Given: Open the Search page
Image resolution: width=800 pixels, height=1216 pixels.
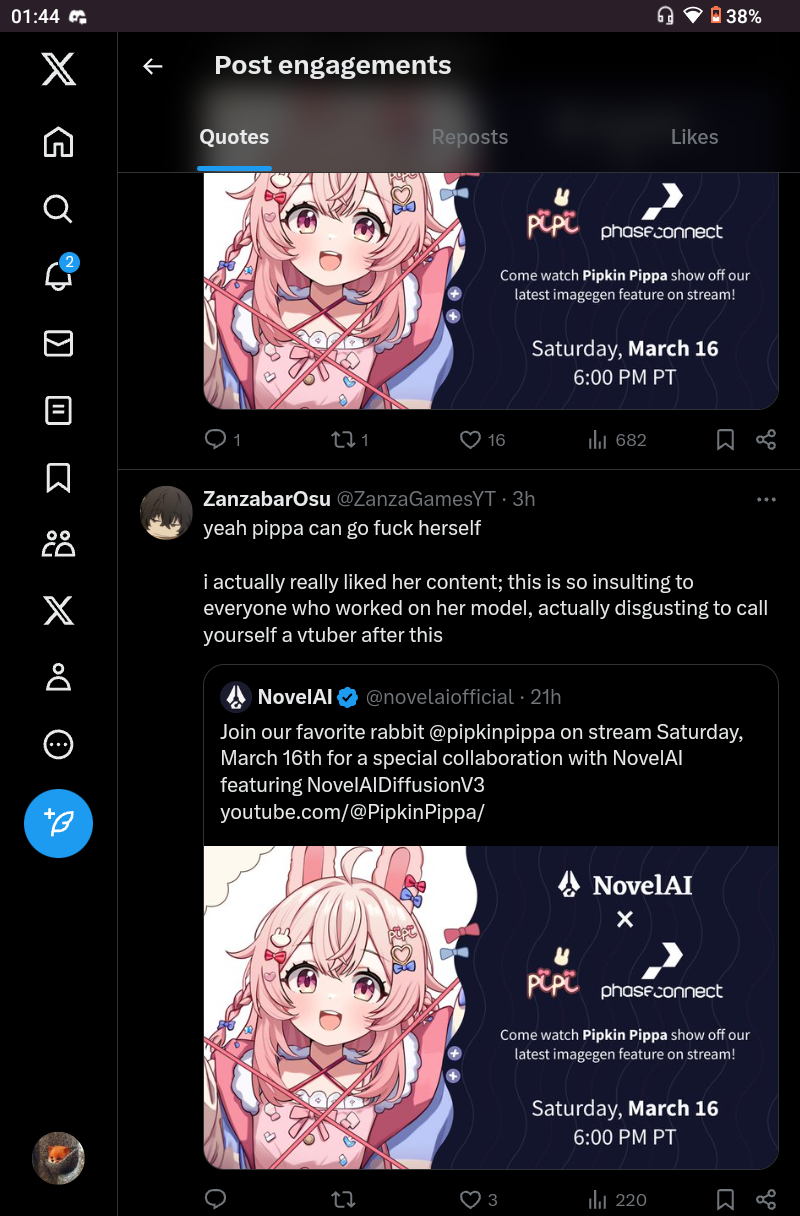Looking at the screenshot, I should point(58,209).
